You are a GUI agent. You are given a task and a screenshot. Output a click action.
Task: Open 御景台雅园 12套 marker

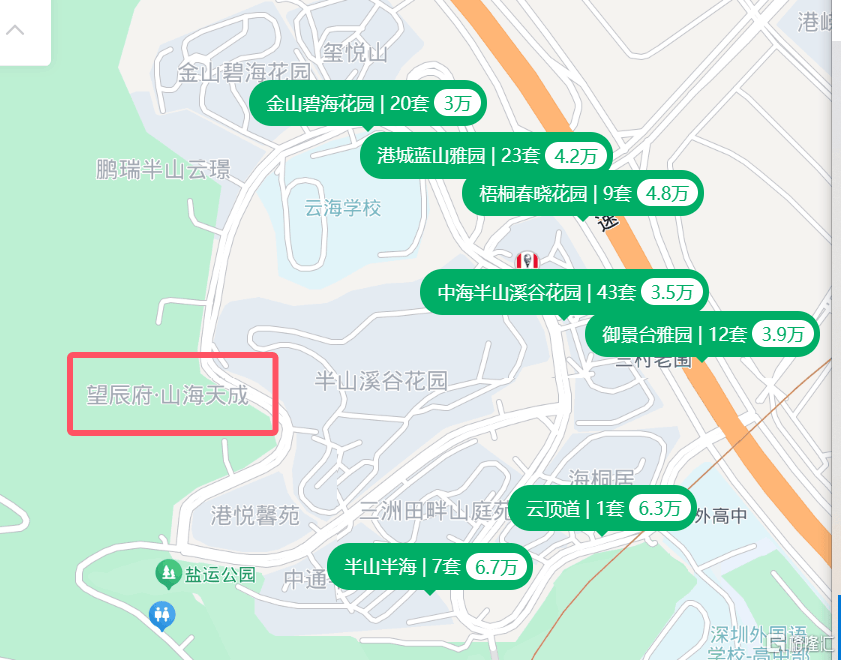pos(702,334)
